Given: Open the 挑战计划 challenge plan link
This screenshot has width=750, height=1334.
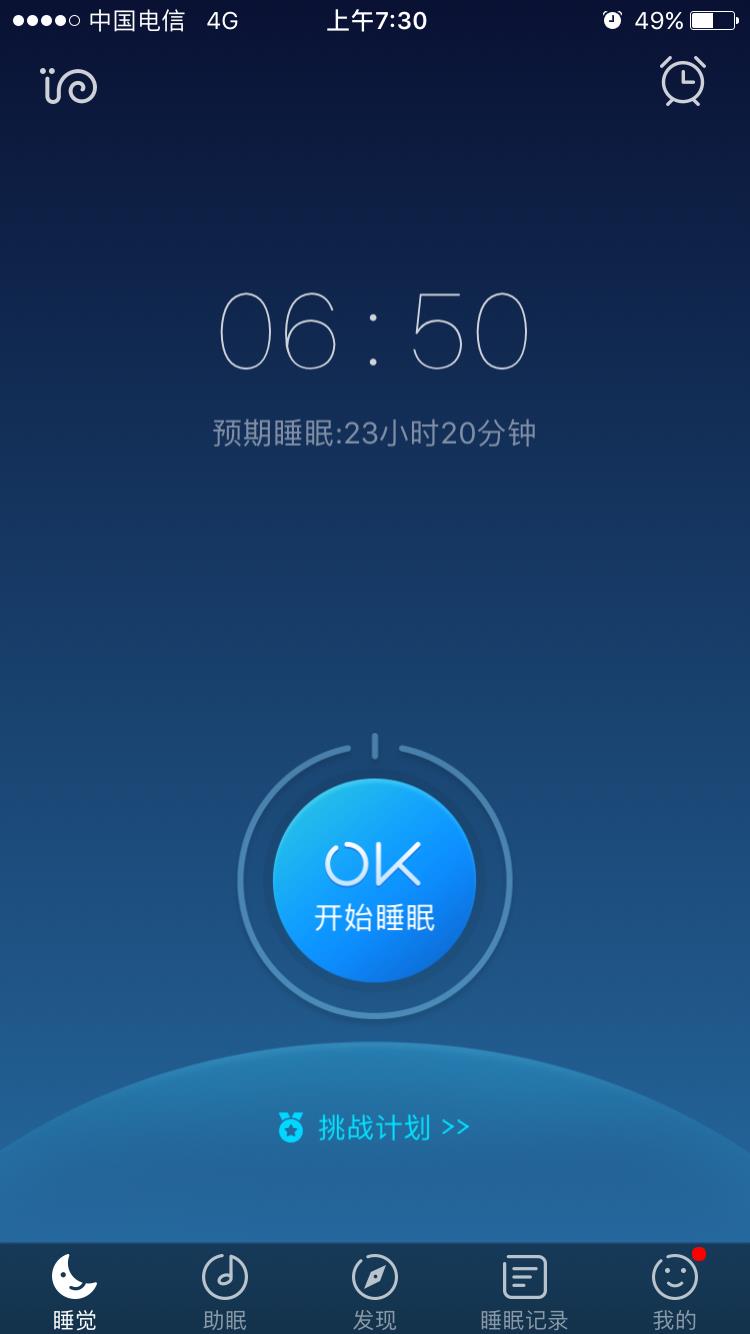Looking at the screenshot, I should pyautogui.click(x=374, y=1128).
